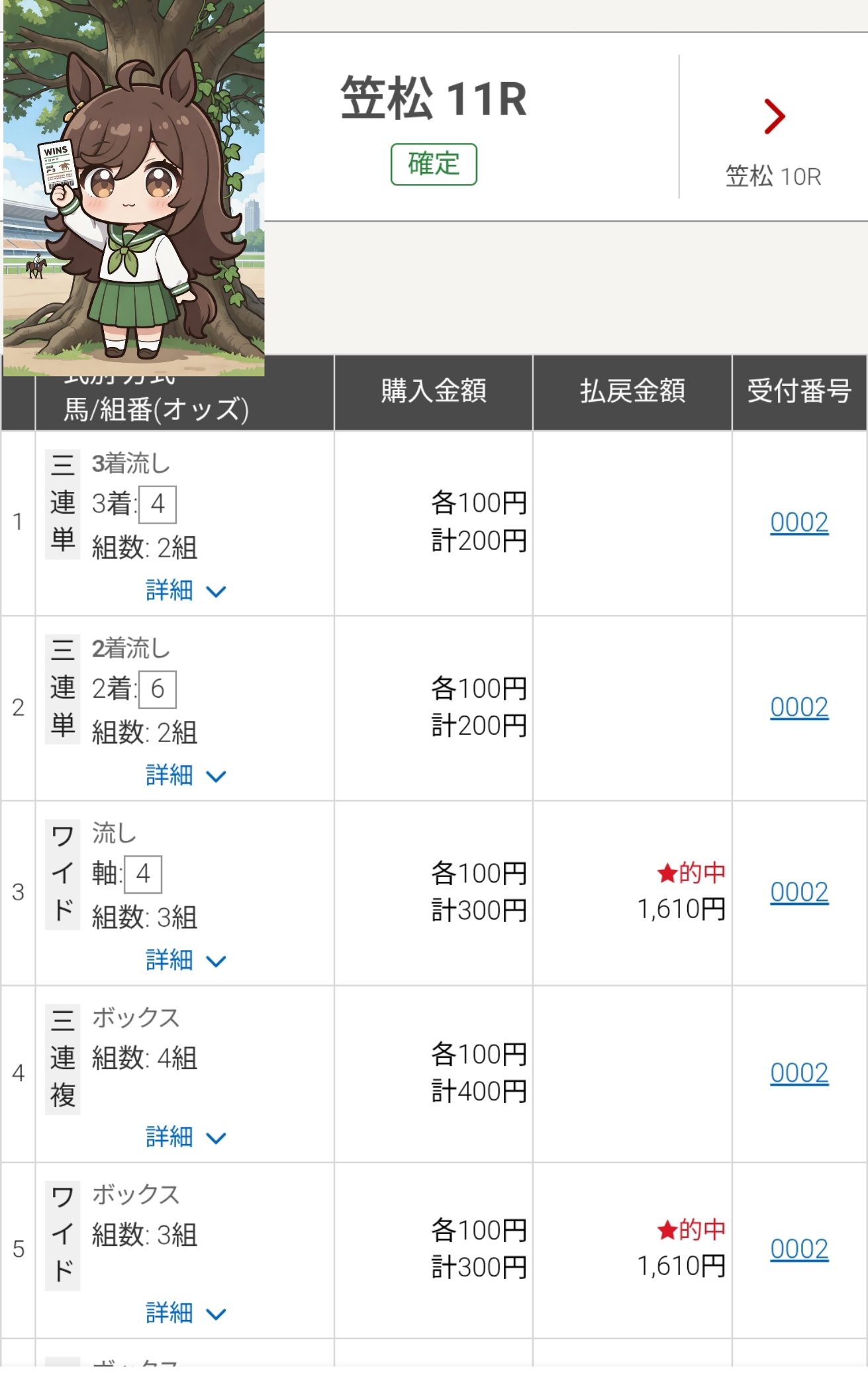Expand 詳細 for row 5 ワイド ボックス
The image size is (868, 1373).
pyautogui.click(x=186, y=1312)
